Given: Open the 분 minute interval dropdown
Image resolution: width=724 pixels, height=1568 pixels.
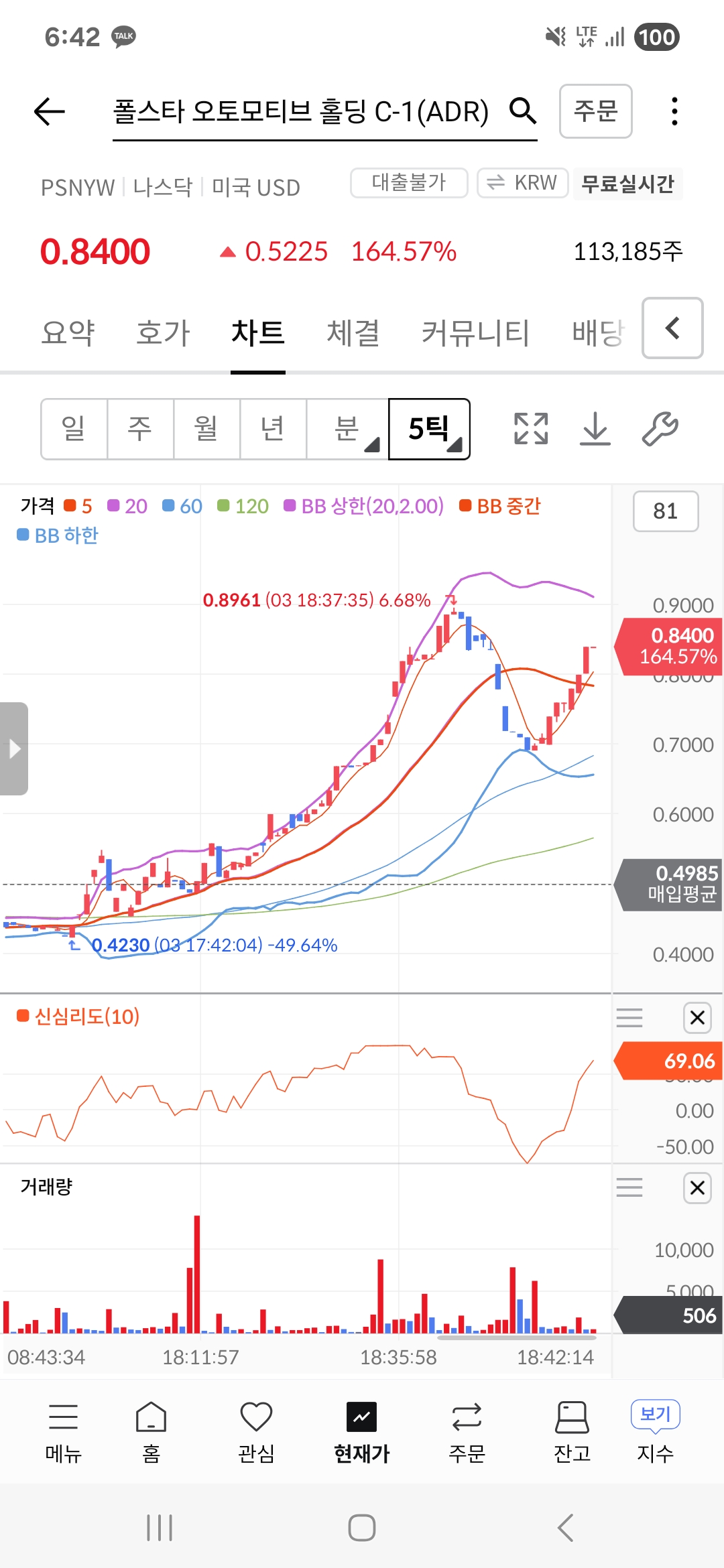Looking at the screenshot, I should pyautogui.click(x=347, y=429).
